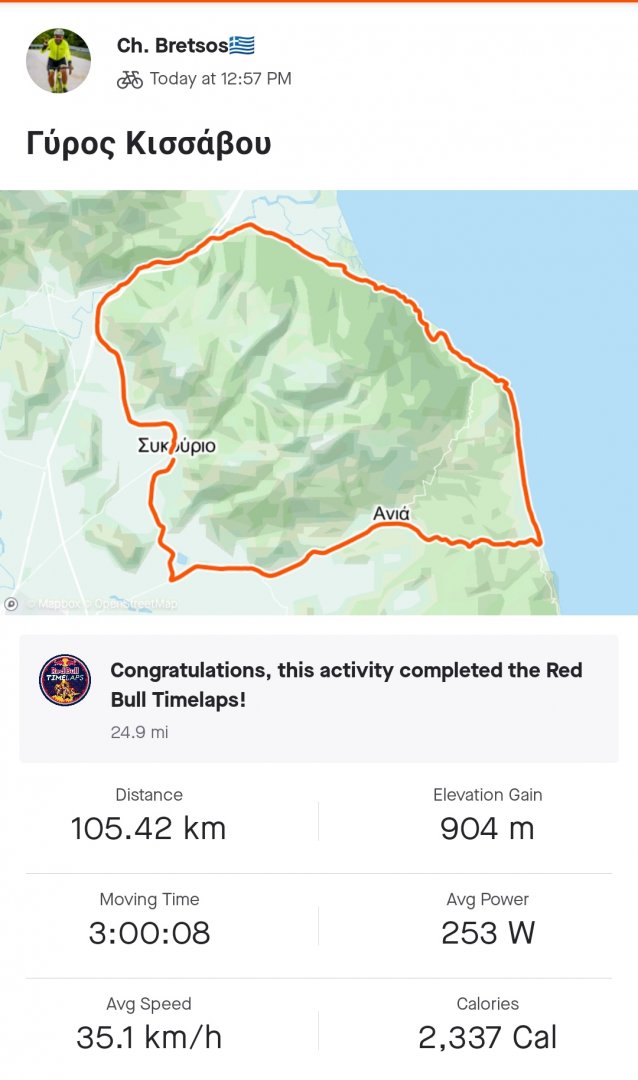Open the Red Bull Timelaps challenge card
The height and width of the screenshot is (1080, 638).
(318, 698)
